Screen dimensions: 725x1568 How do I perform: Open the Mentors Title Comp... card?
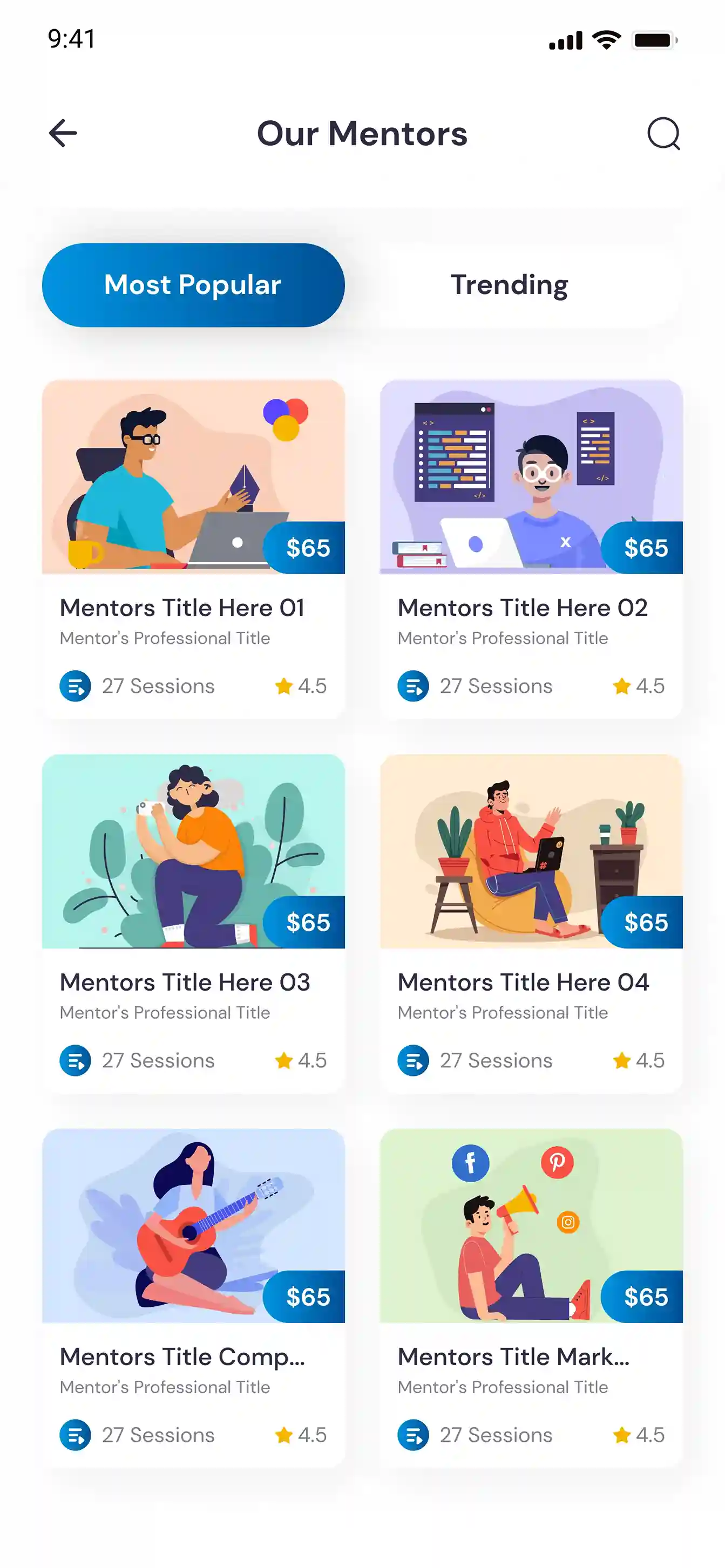click(x=193, y=1297)
